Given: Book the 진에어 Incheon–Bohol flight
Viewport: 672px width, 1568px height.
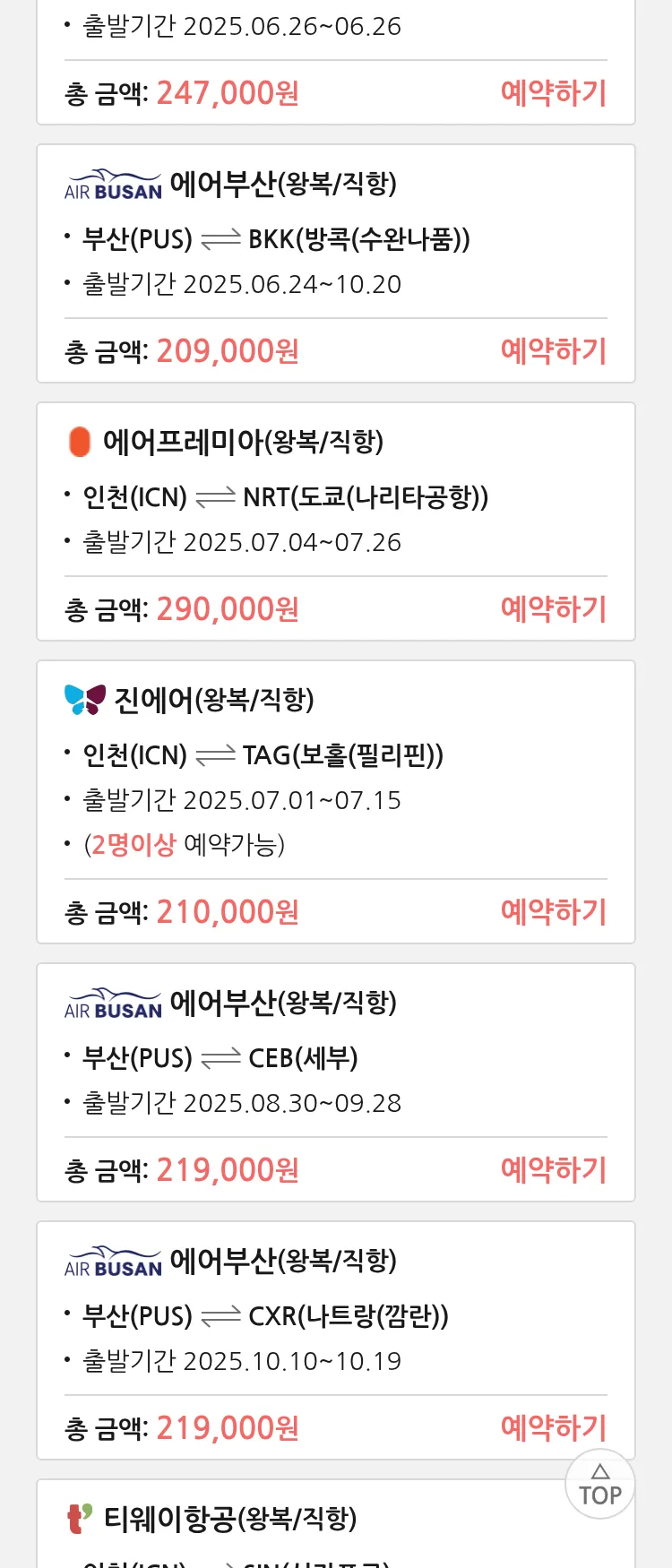Looking at the screenshot, I should pyautogui.click(x=553, y=912).
